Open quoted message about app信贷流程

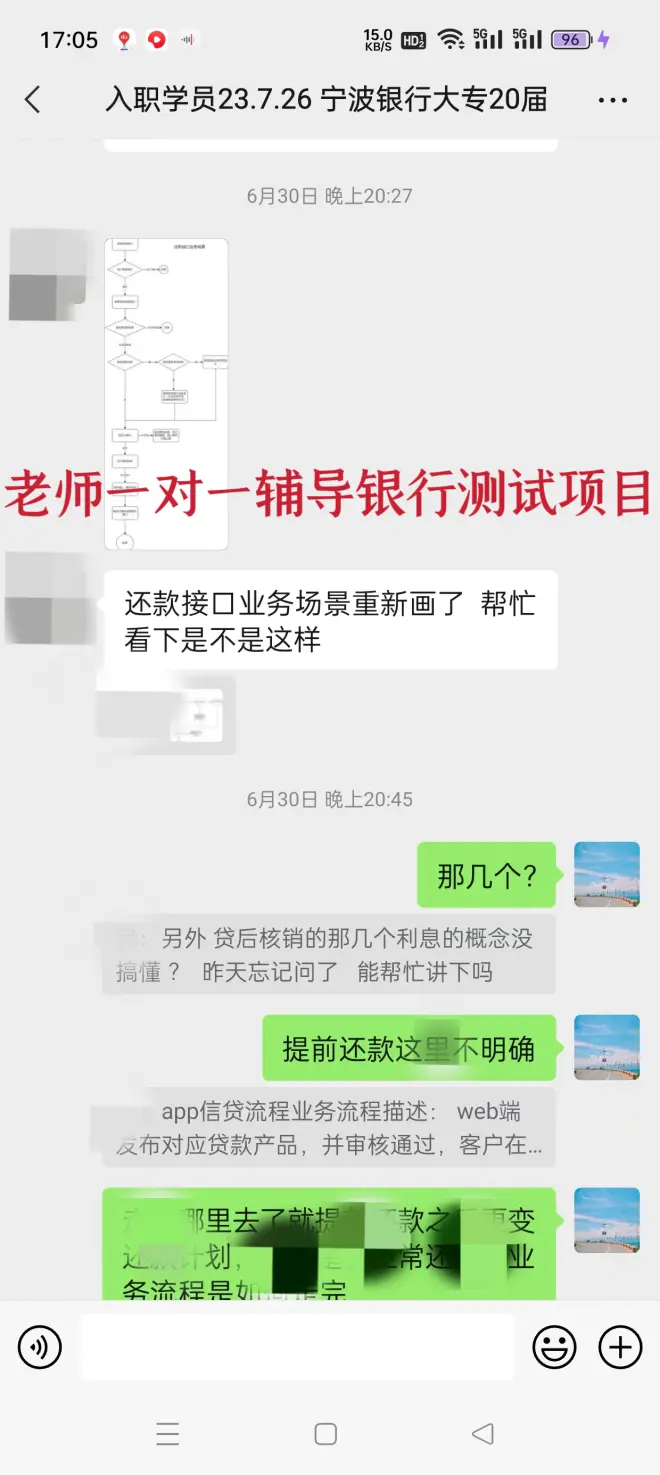click(x=328, y=1128)
